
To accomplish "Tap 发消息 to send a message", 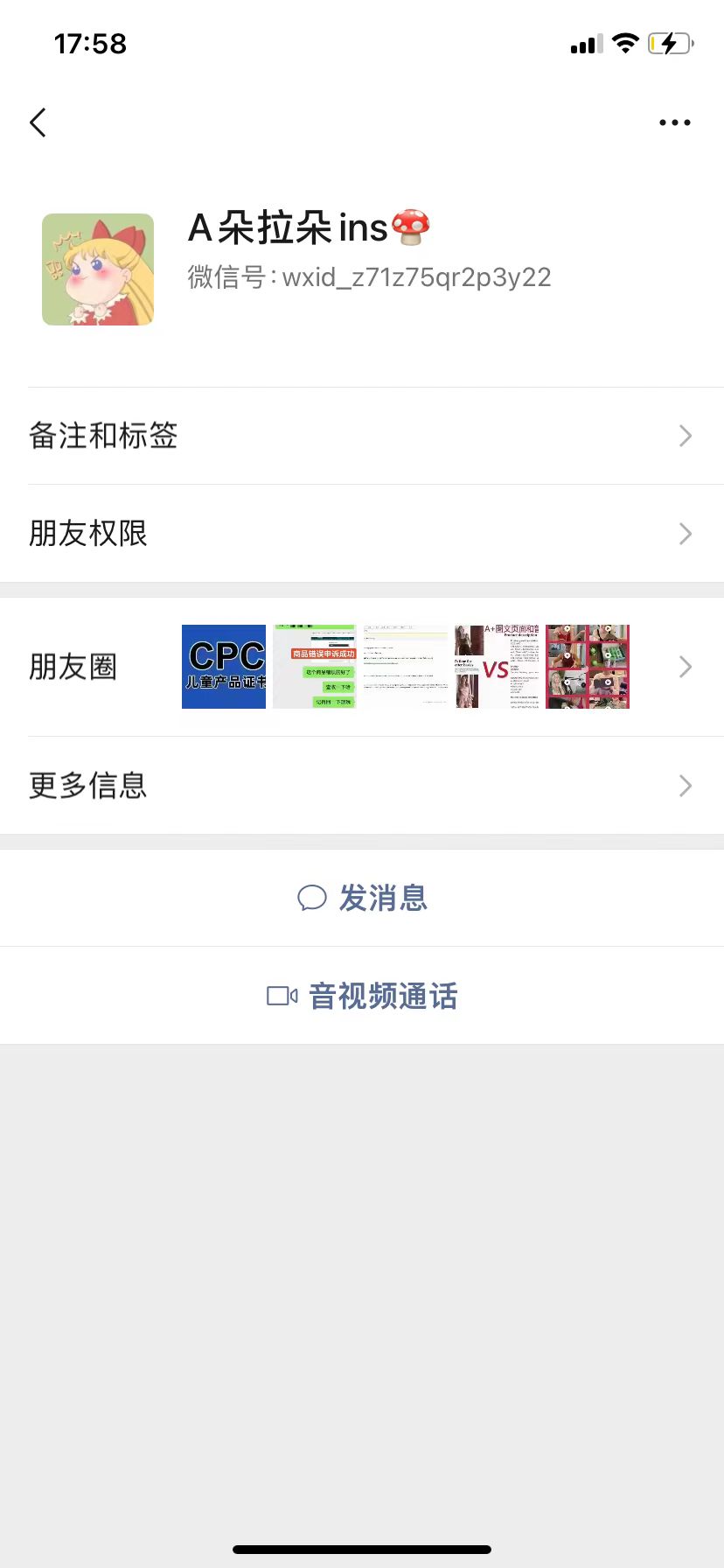I will (x=362, y=898).
